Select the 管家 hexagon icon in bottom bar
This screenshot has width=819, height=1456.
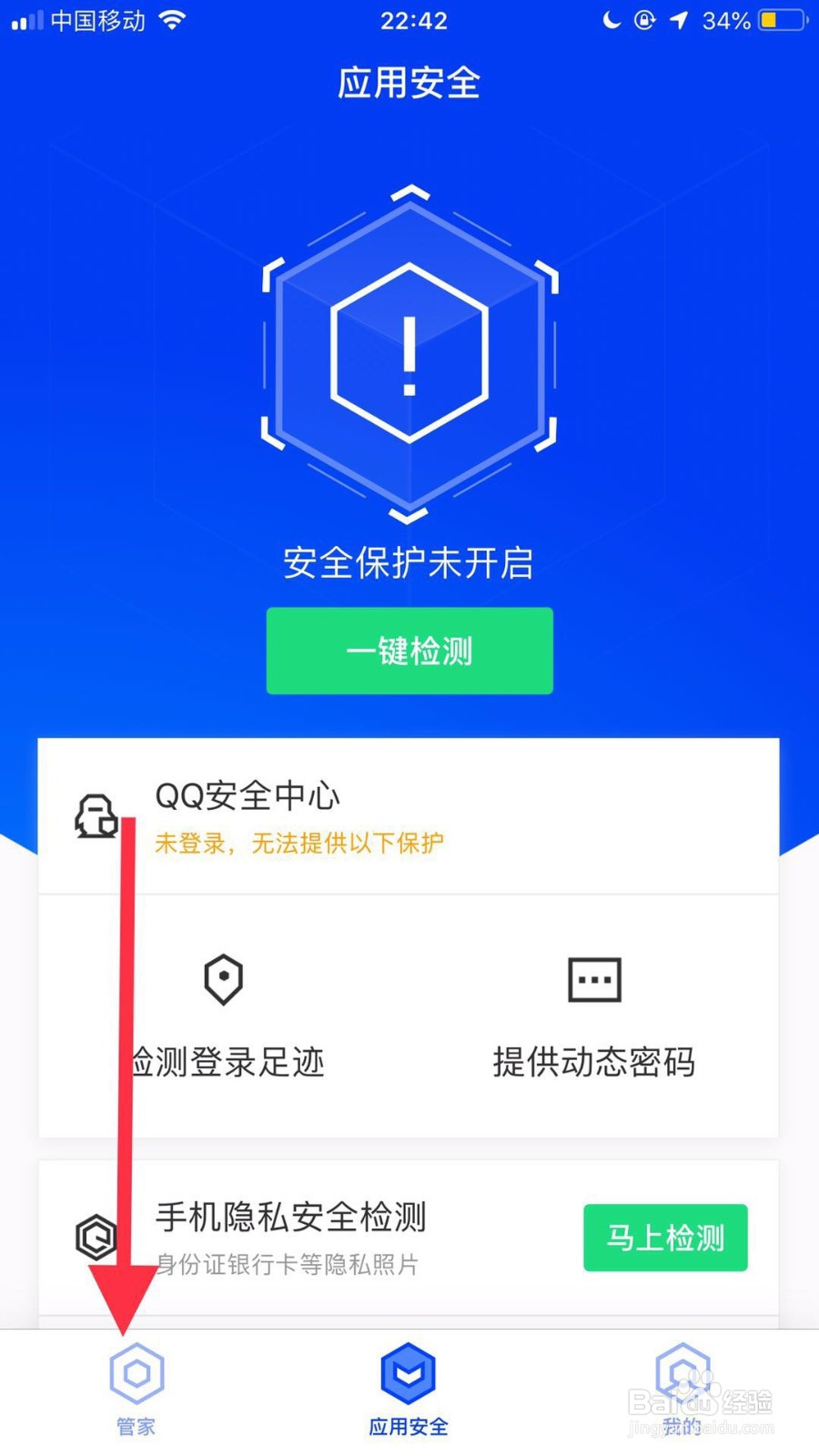pos(137,1374)
